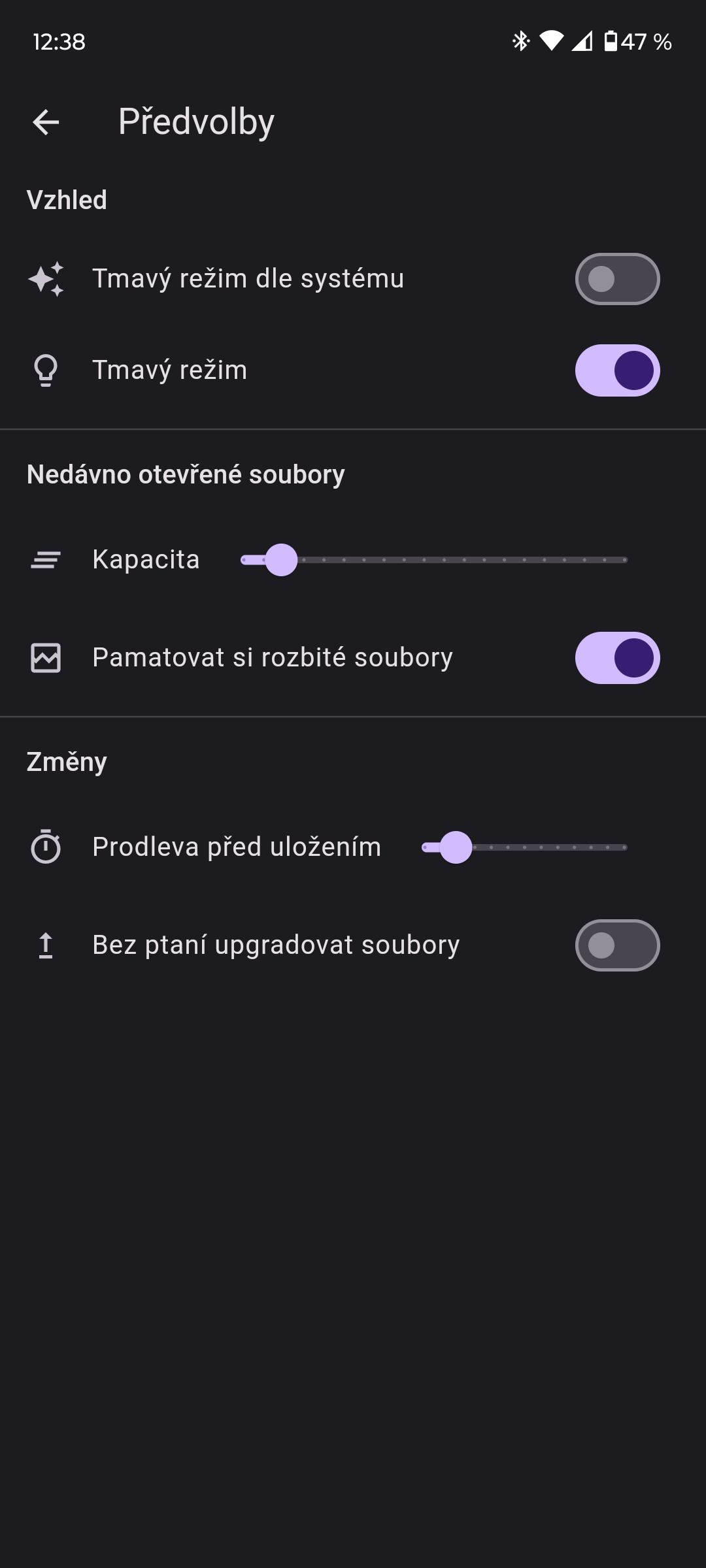706x1568 pixels.
Task: Turn off Tmavý režim switch
Action: tap(617, 370)
